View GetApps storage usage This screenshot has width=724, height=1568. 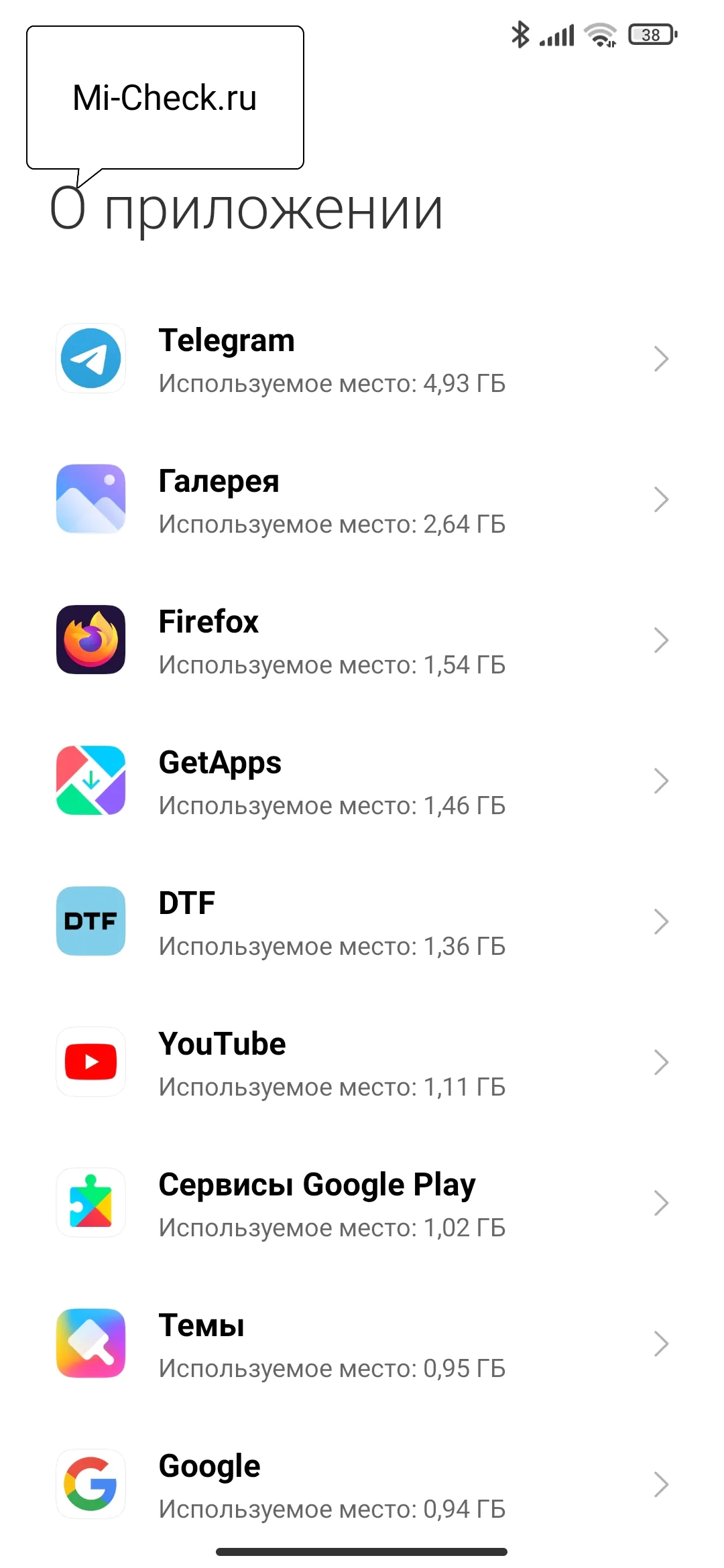tap(362, 781)
